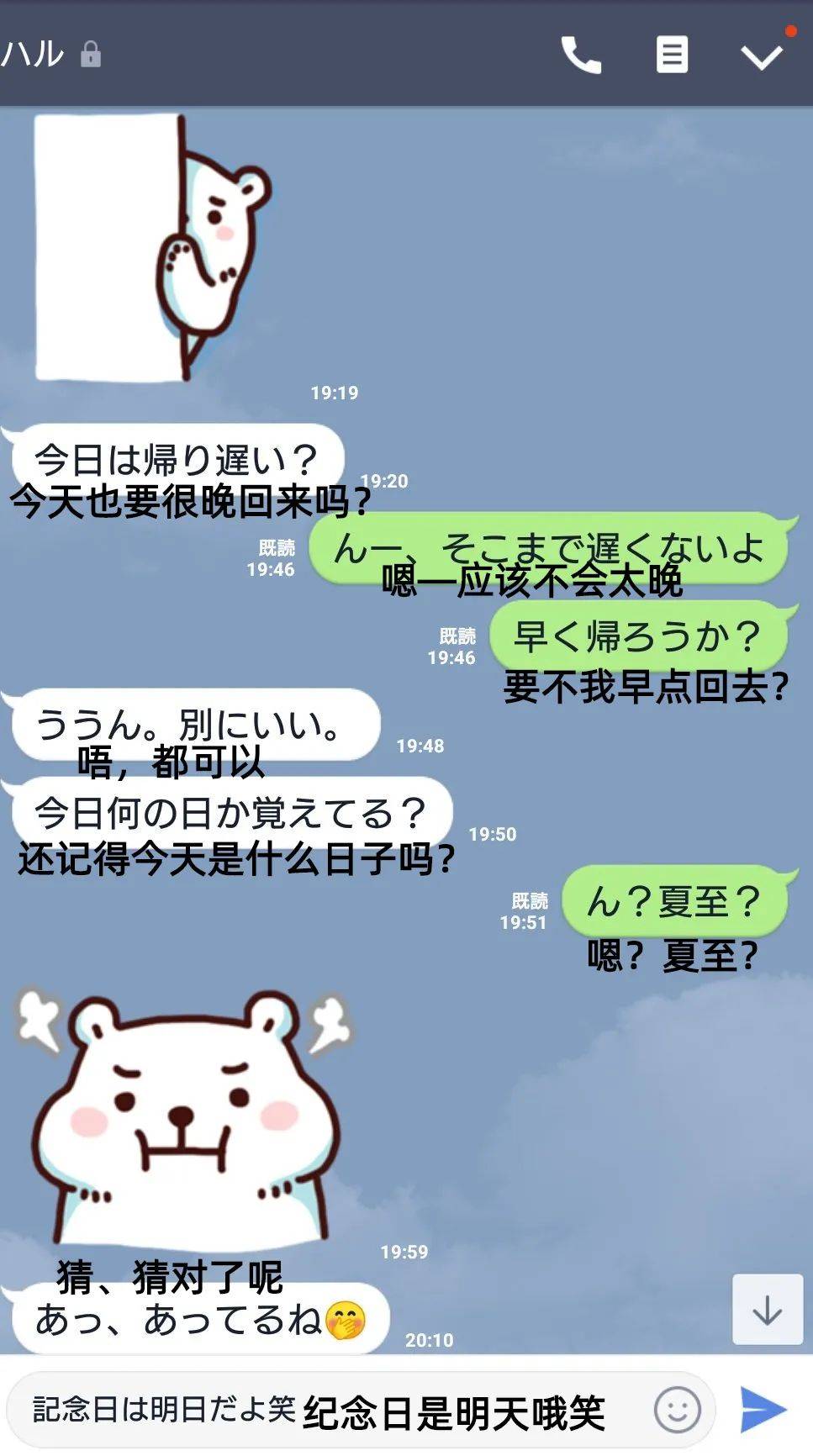Start a voice call with ハル
Image resolution: width=813 pixels, height=1456 pixels.
tap(581, 55)
